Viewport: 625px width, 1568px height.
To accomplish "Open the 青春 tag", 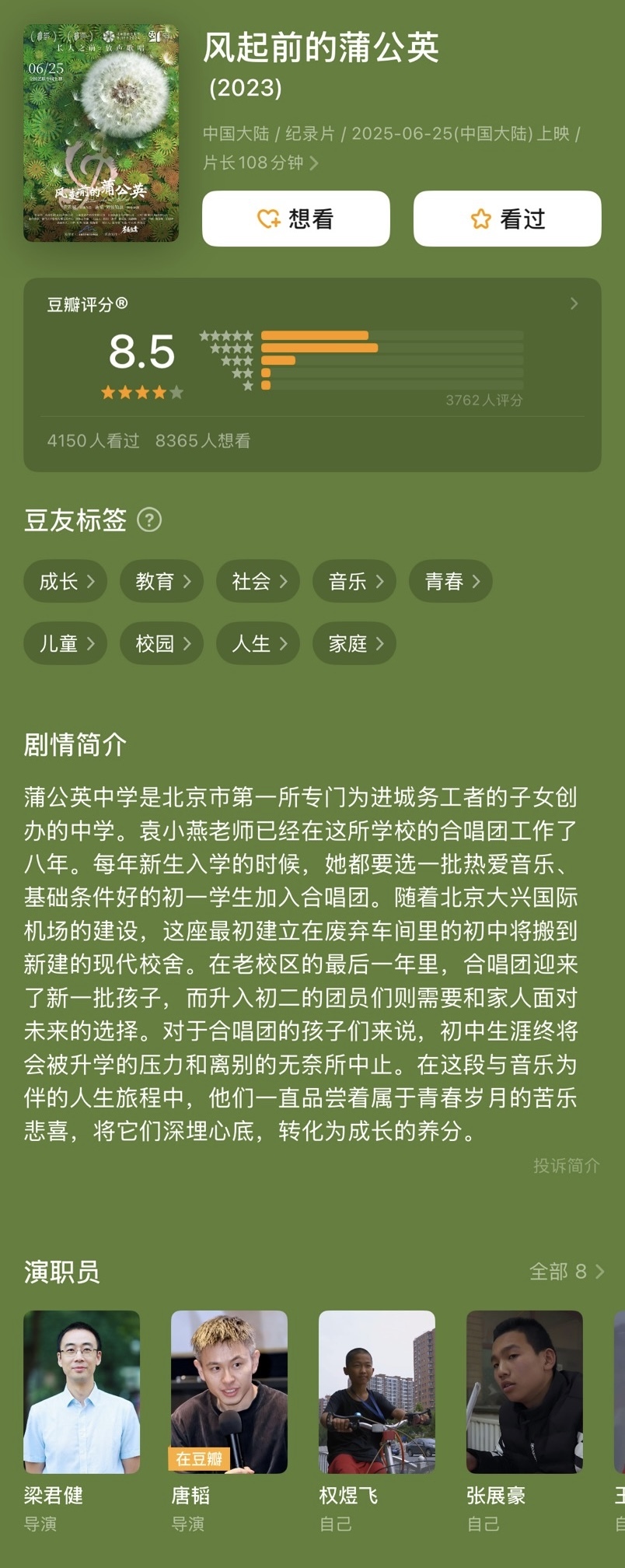I will click(451, 581).
